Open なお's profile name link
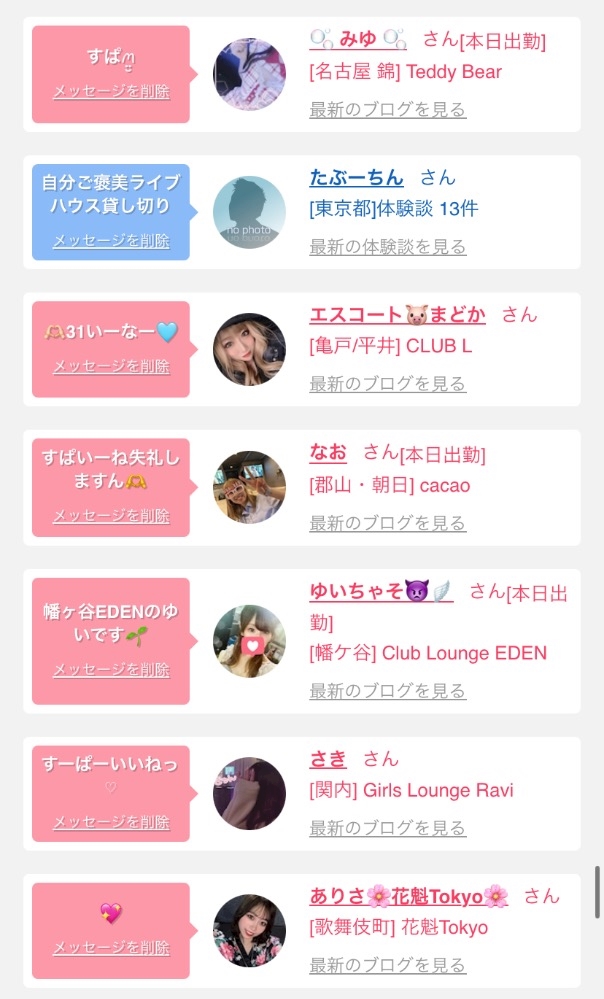This screenshot has height=999, width=604. pyautogui.click(x=328, y=453)
